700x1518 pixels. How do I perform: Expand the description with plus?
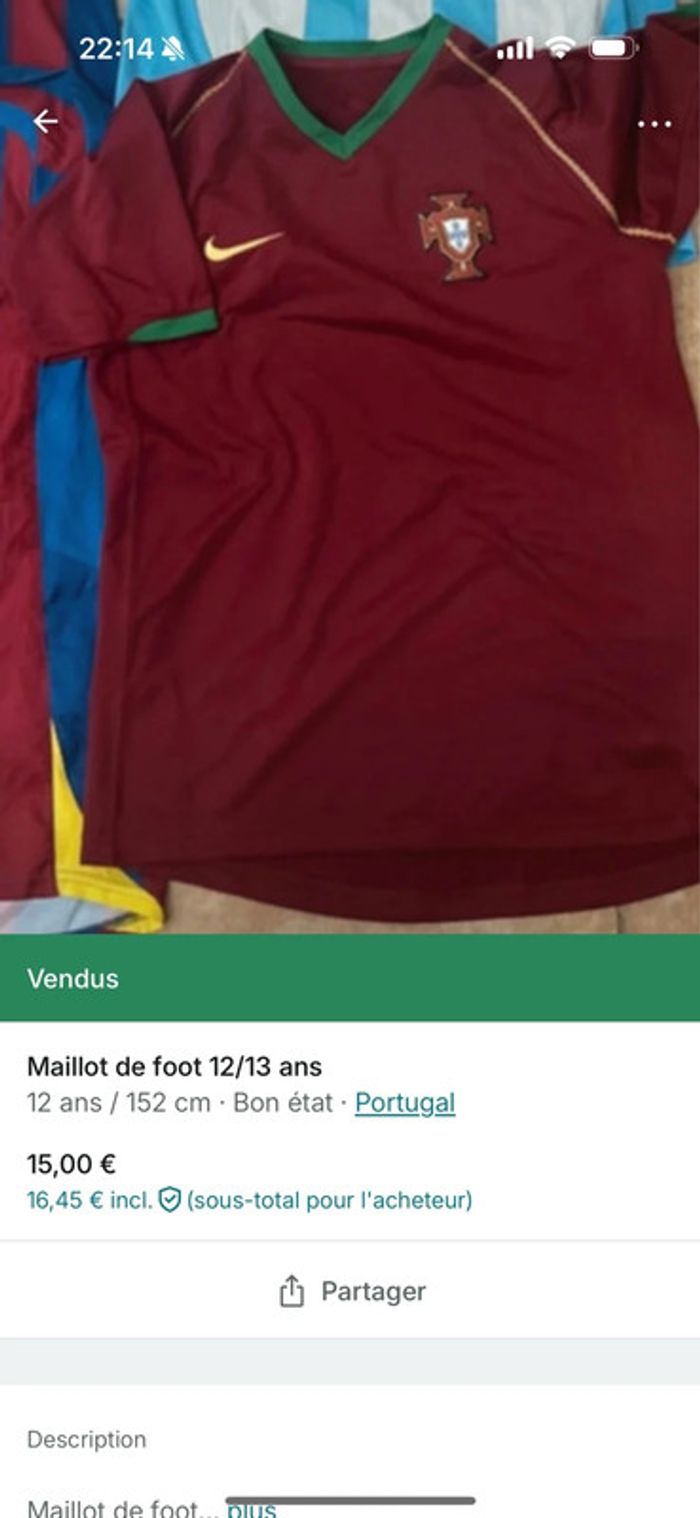click(251, 1507)
